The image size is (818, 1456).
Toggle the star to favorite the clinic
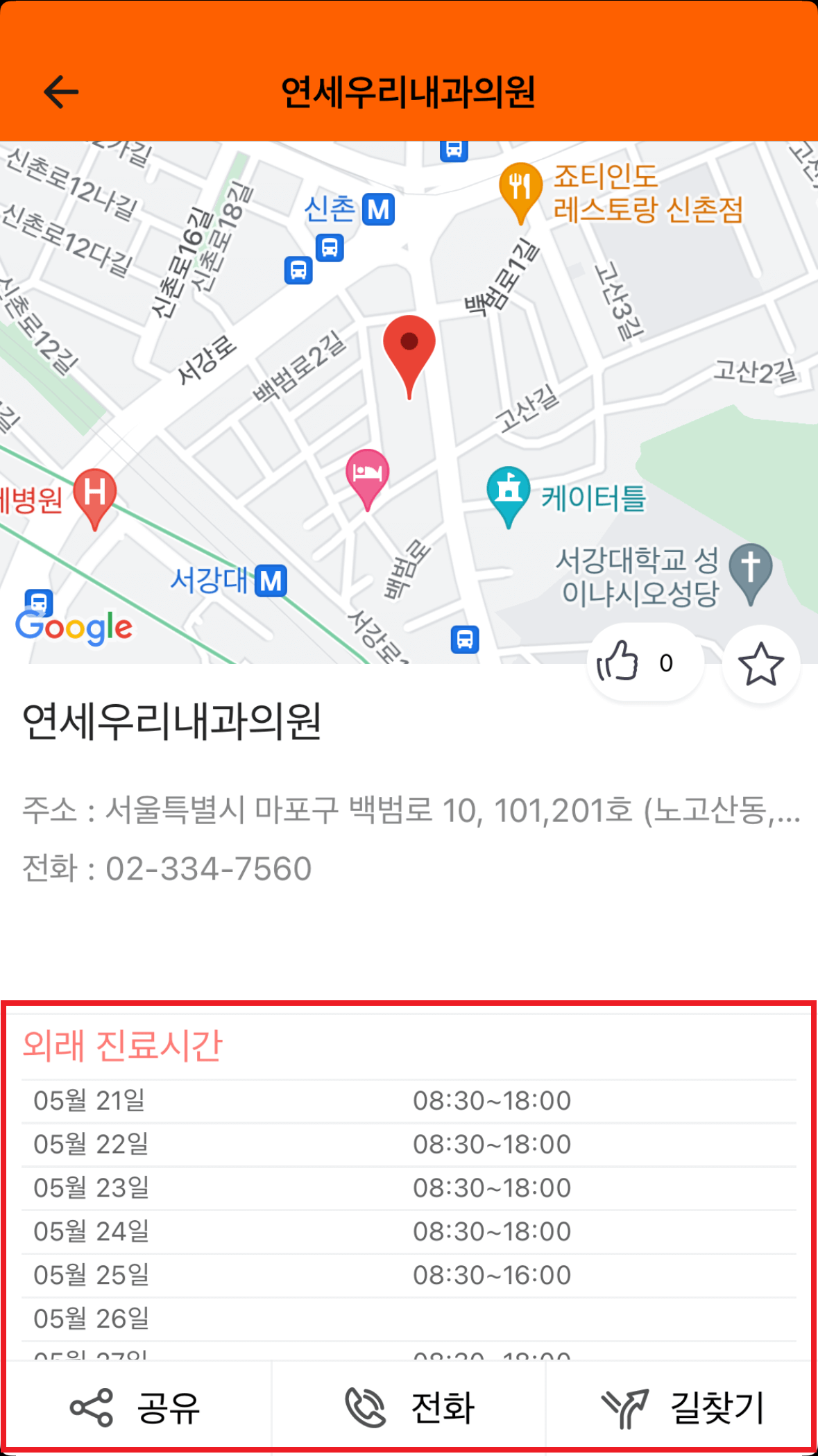pyautogui.click(x=760, y=662)
